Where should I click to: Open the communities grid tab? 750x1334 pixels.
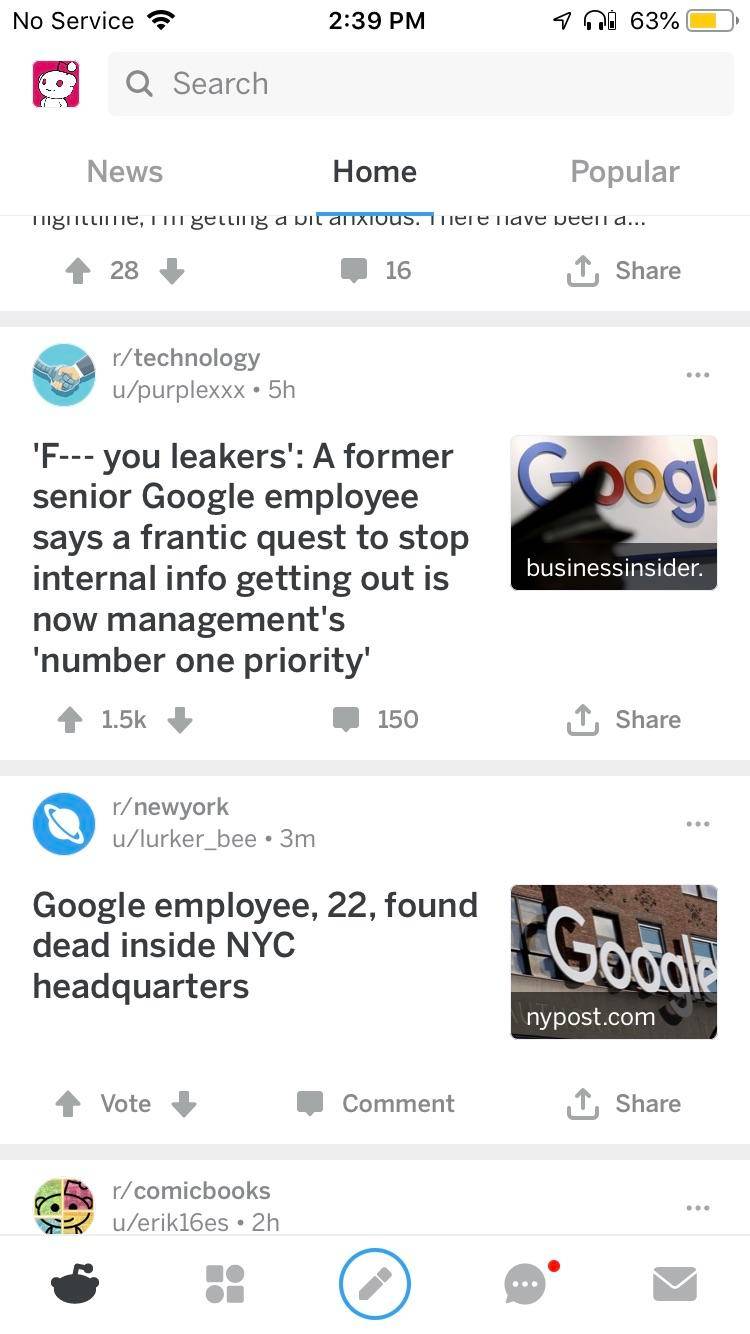(x=224, y=1284)
